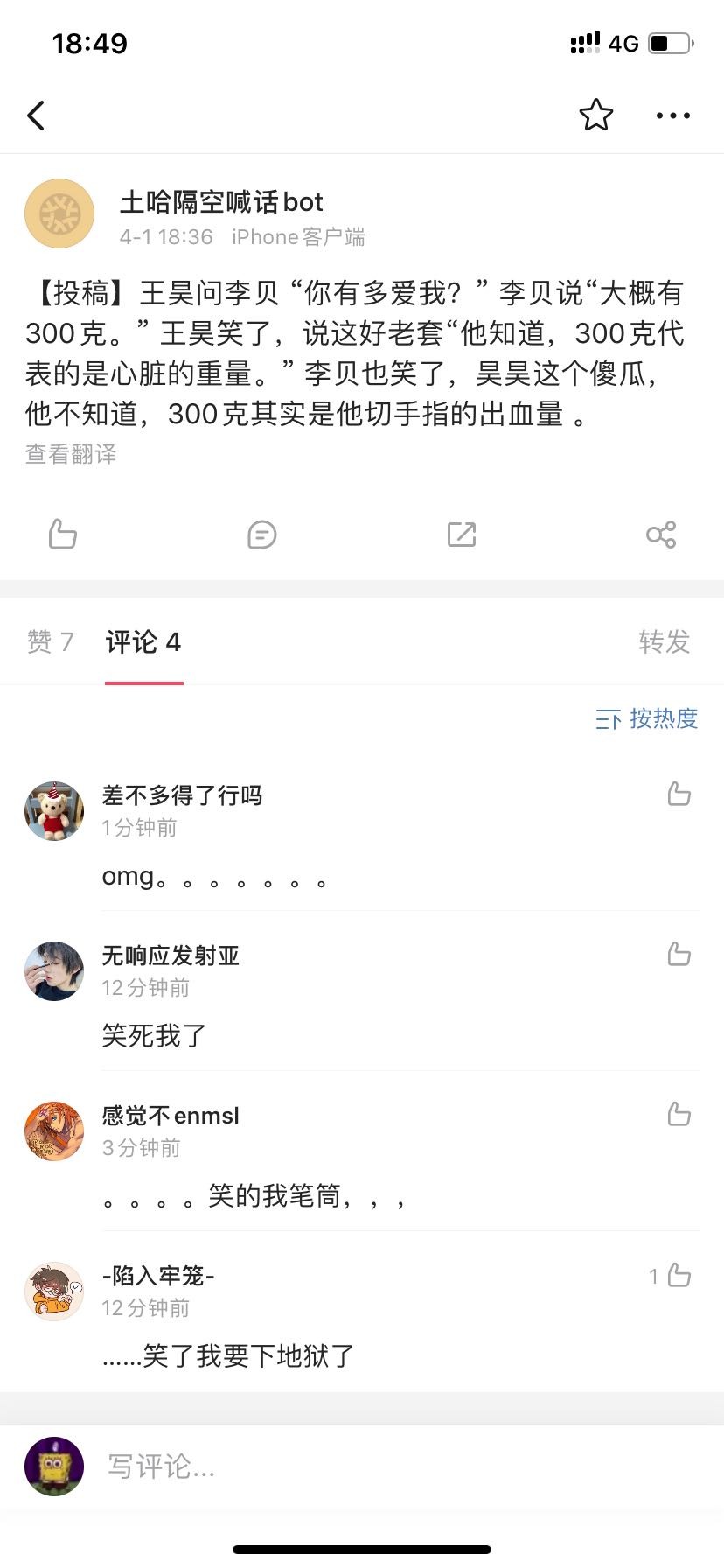Like the comment by -陷入牢笼-

679,1275
